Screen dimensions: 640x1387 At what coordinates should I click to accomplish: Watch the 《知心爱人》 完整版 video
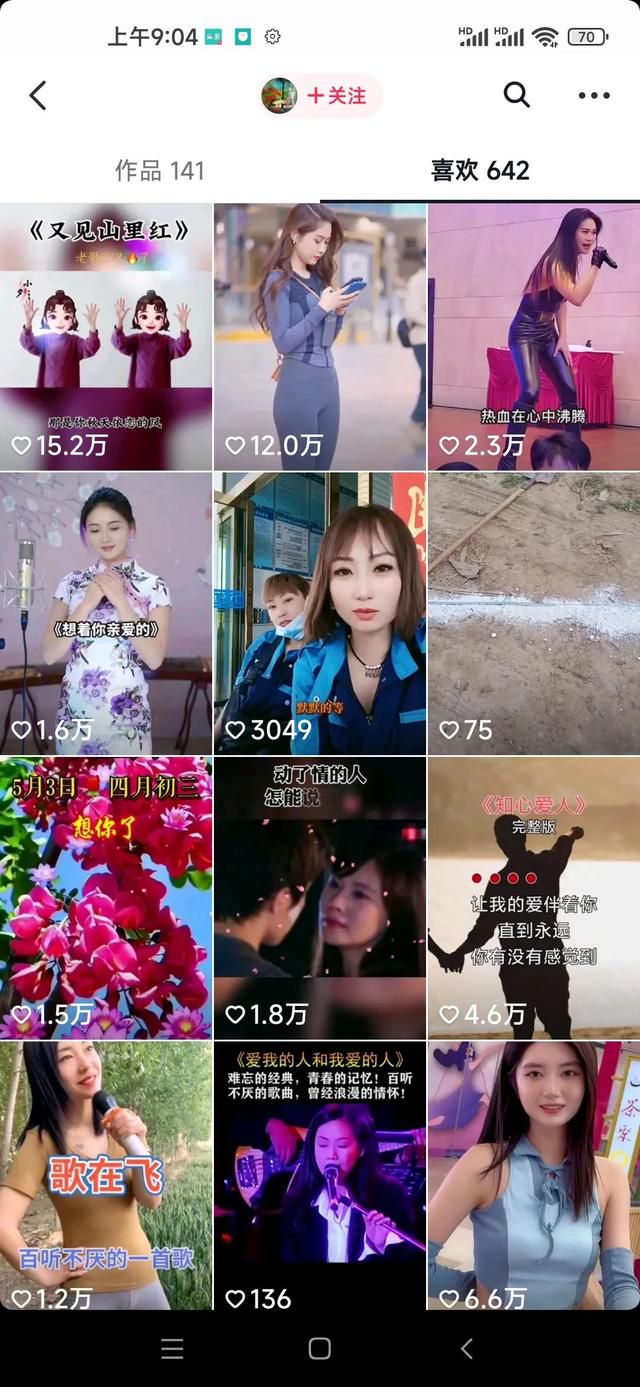[534, 898]
